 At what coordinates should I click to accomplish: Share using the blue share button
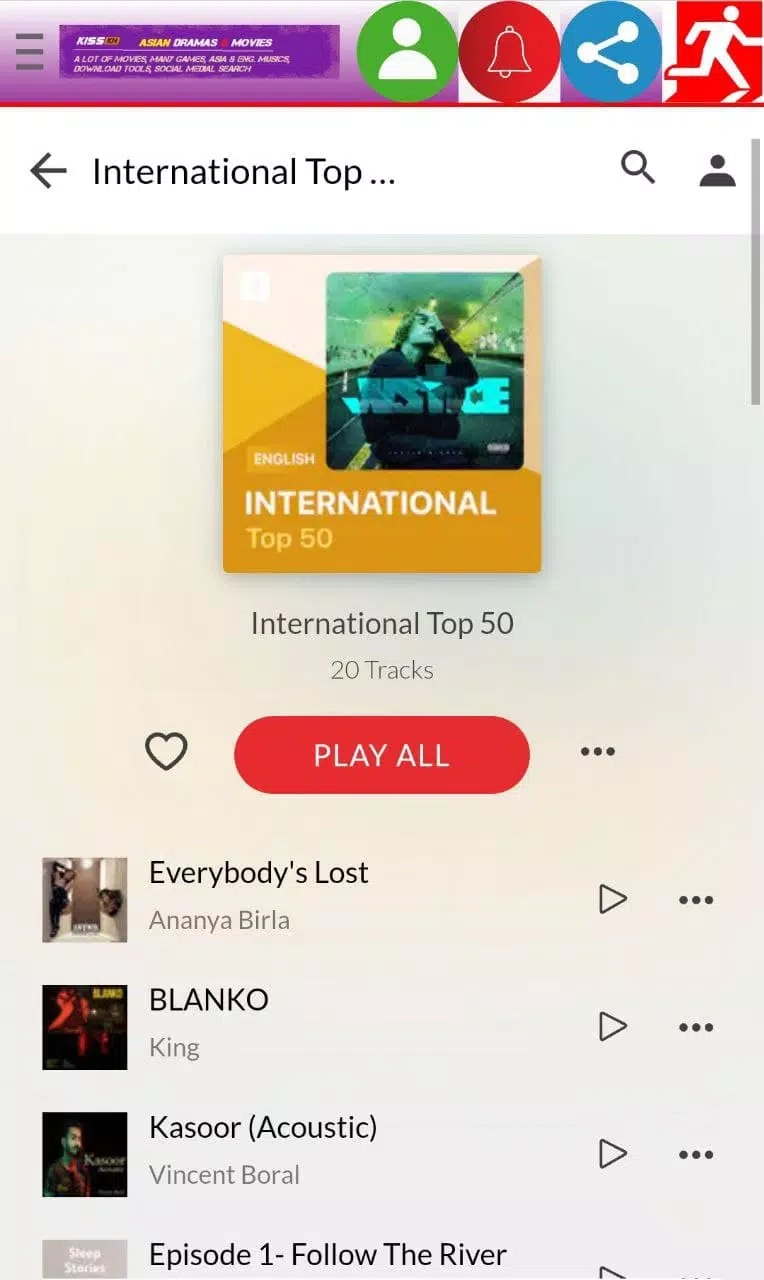611,51
